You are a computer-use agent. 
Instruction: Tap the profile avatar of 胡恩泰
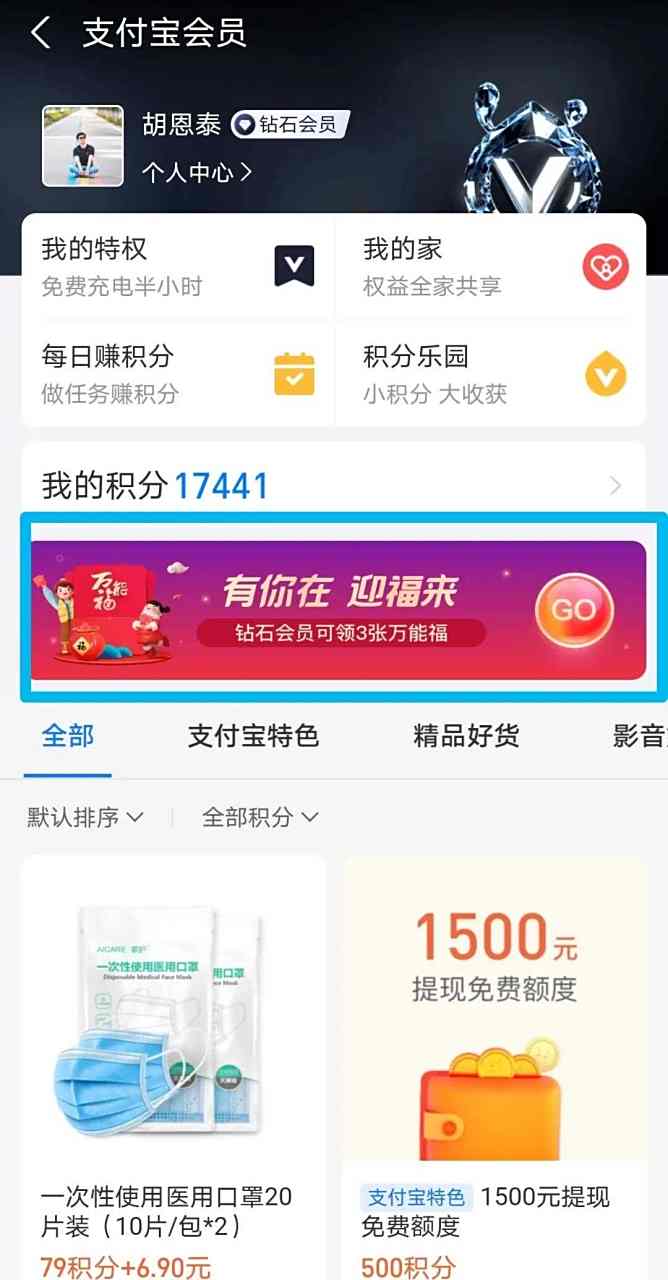click(83, 146)
